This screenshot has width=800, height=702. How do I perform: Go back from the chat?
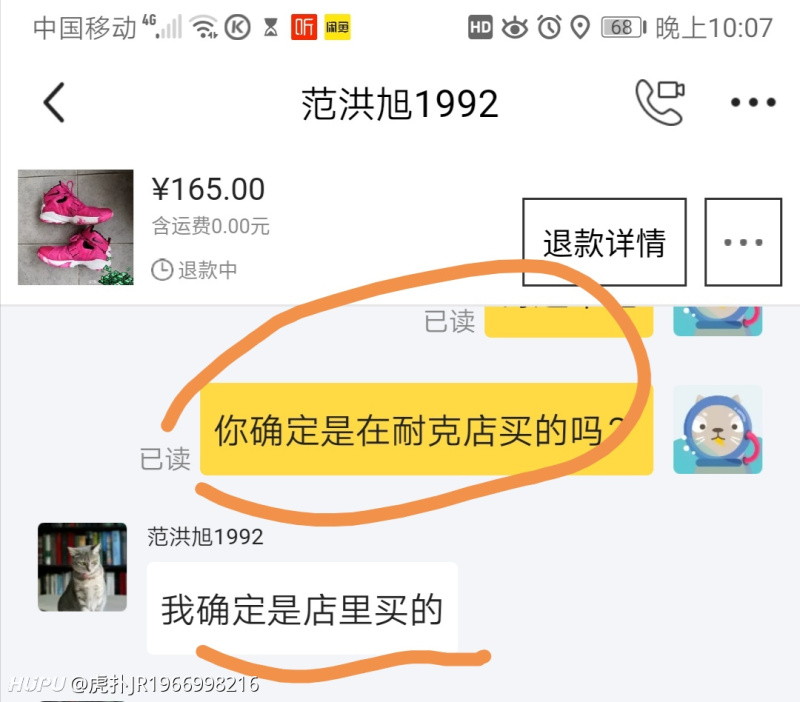pos(54,102)
